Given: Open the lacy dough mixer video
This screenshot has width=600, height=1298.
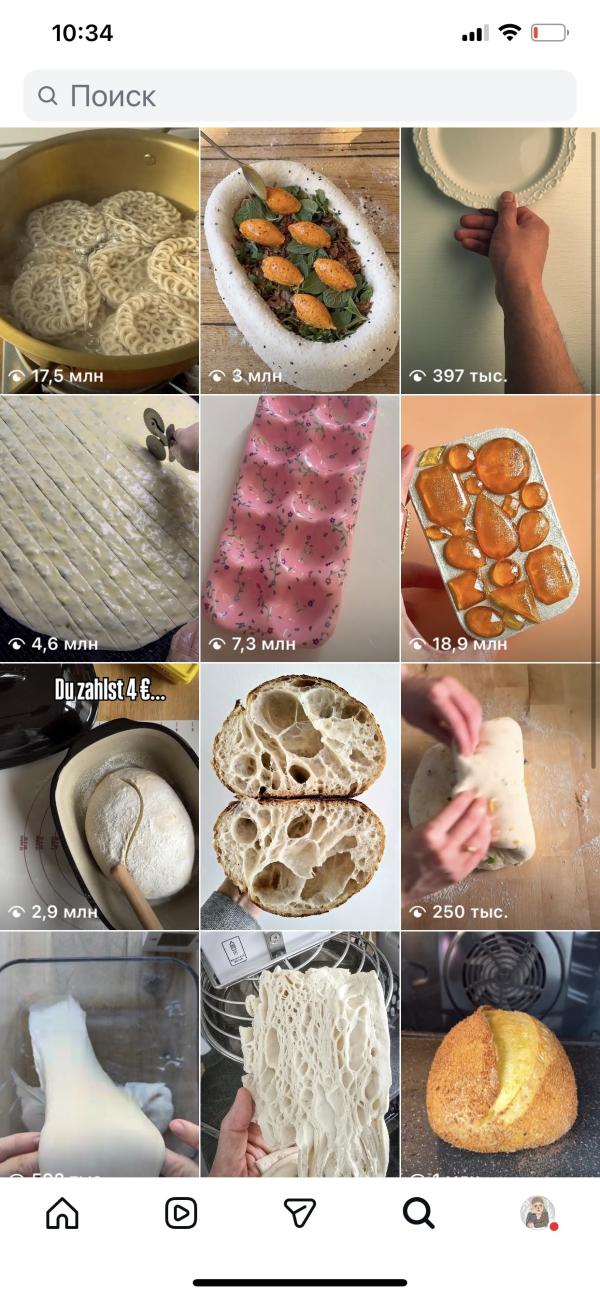Looking at the screenshot, I should 300,1055.
